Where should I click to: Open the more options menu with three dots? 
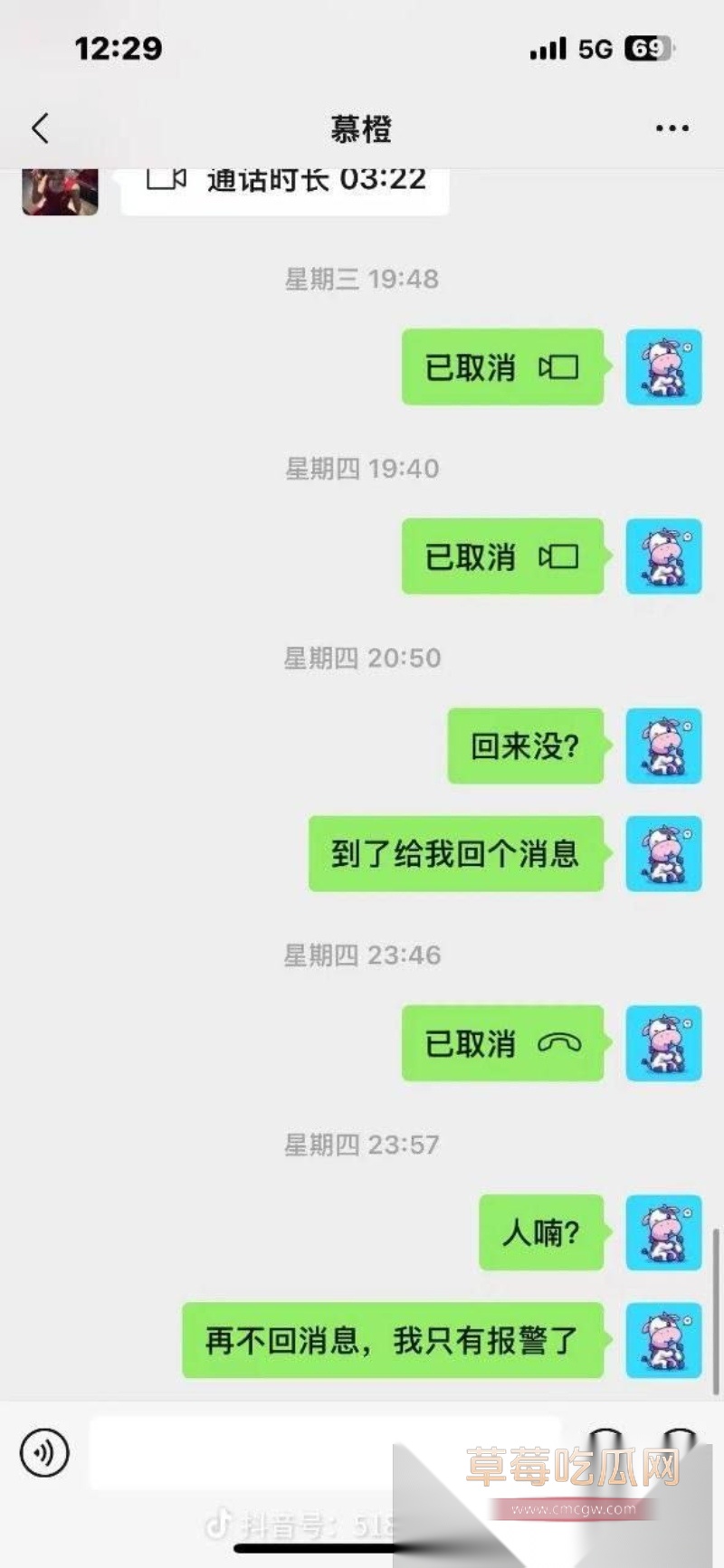[x=671, y=128]
